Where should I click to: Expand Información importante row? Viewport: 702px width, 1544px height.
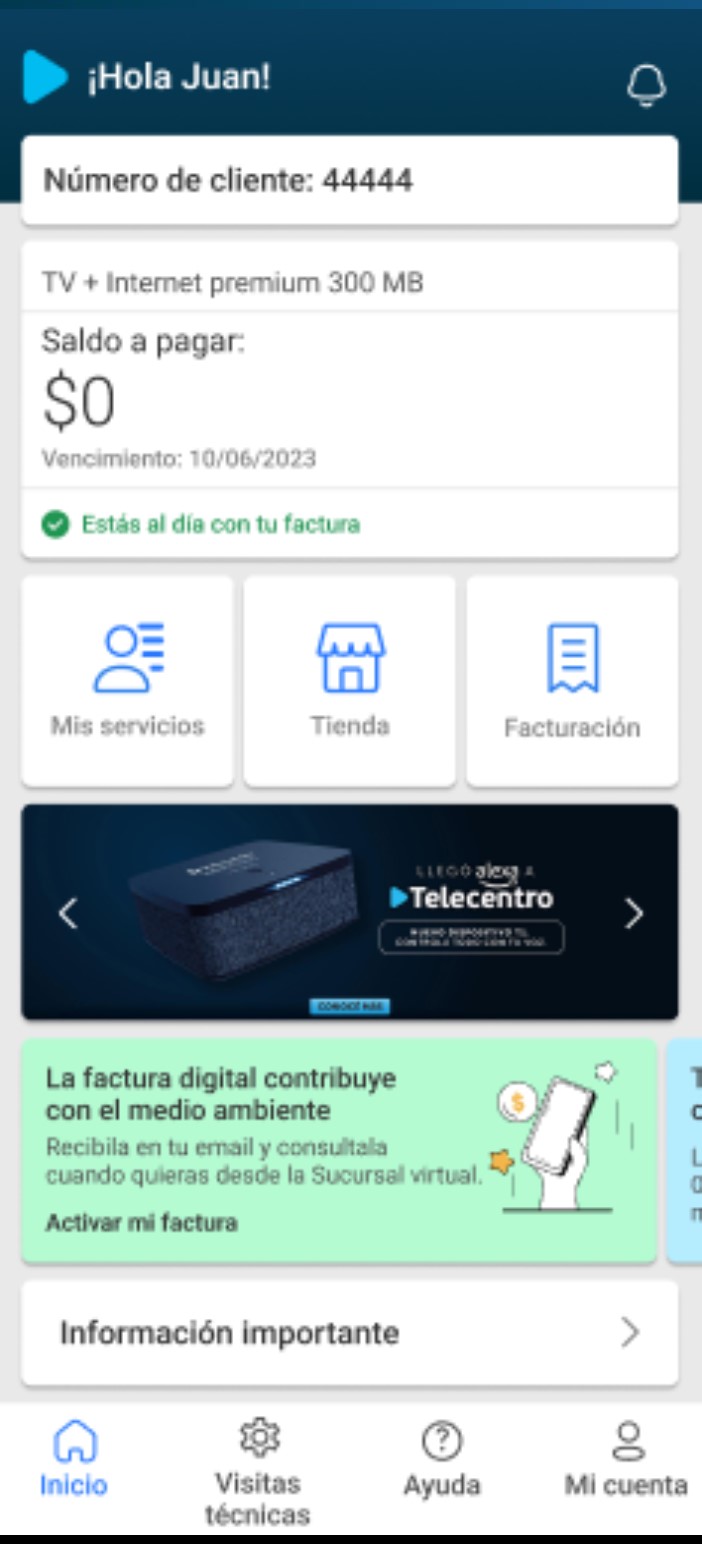tap(350, 1333)
